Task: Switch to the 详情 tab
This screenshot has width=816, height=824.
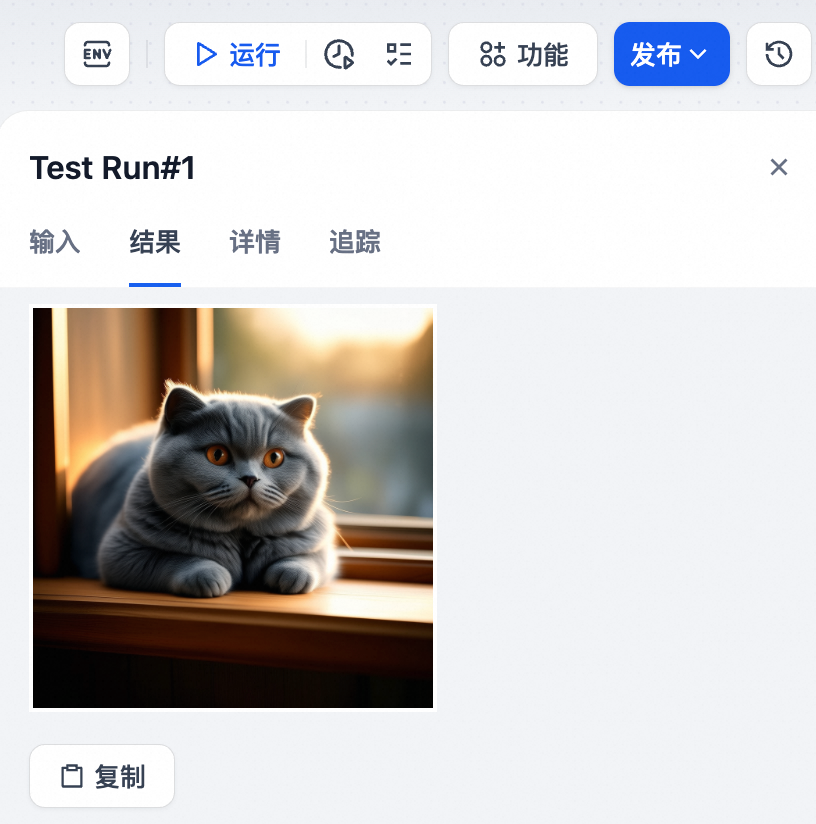Action: pos(255,242)
